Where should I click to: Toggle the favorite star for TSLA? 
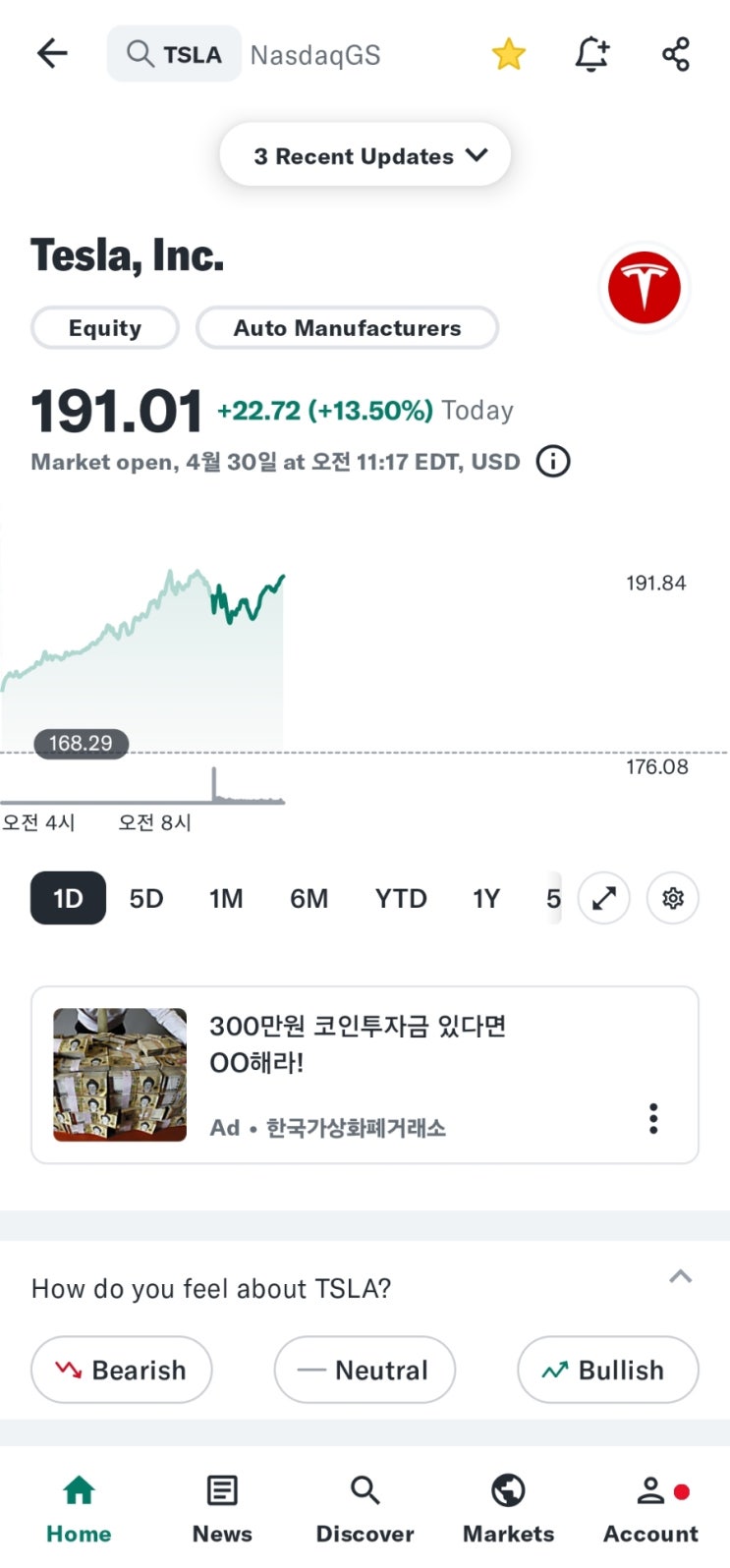click(508, 54)
